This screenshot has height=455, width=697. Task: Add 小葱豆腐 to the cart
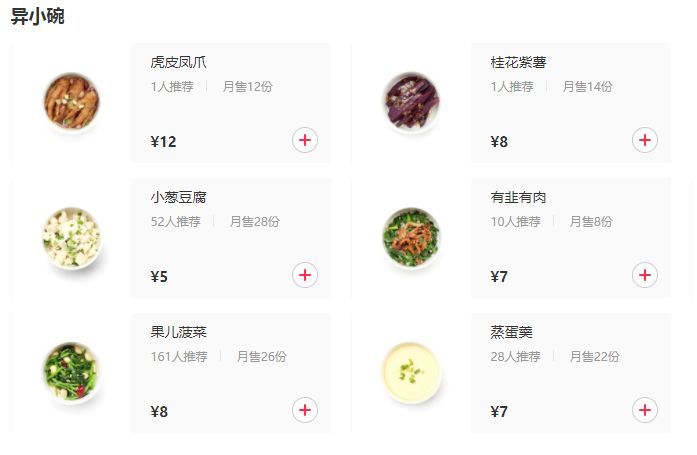click(305, 275)
